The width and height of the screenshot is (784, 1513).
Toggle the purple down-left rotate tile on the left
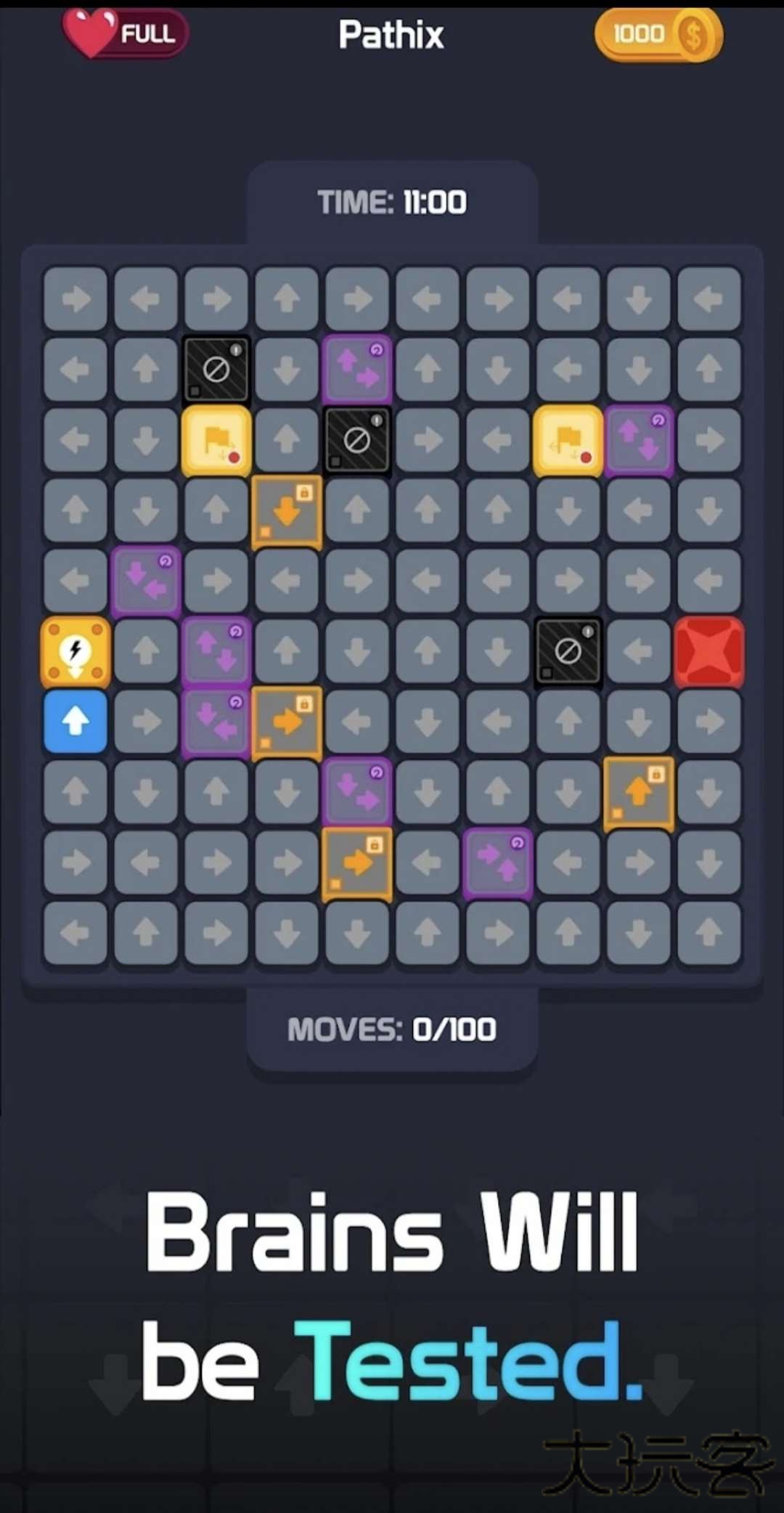pos(145,581)
